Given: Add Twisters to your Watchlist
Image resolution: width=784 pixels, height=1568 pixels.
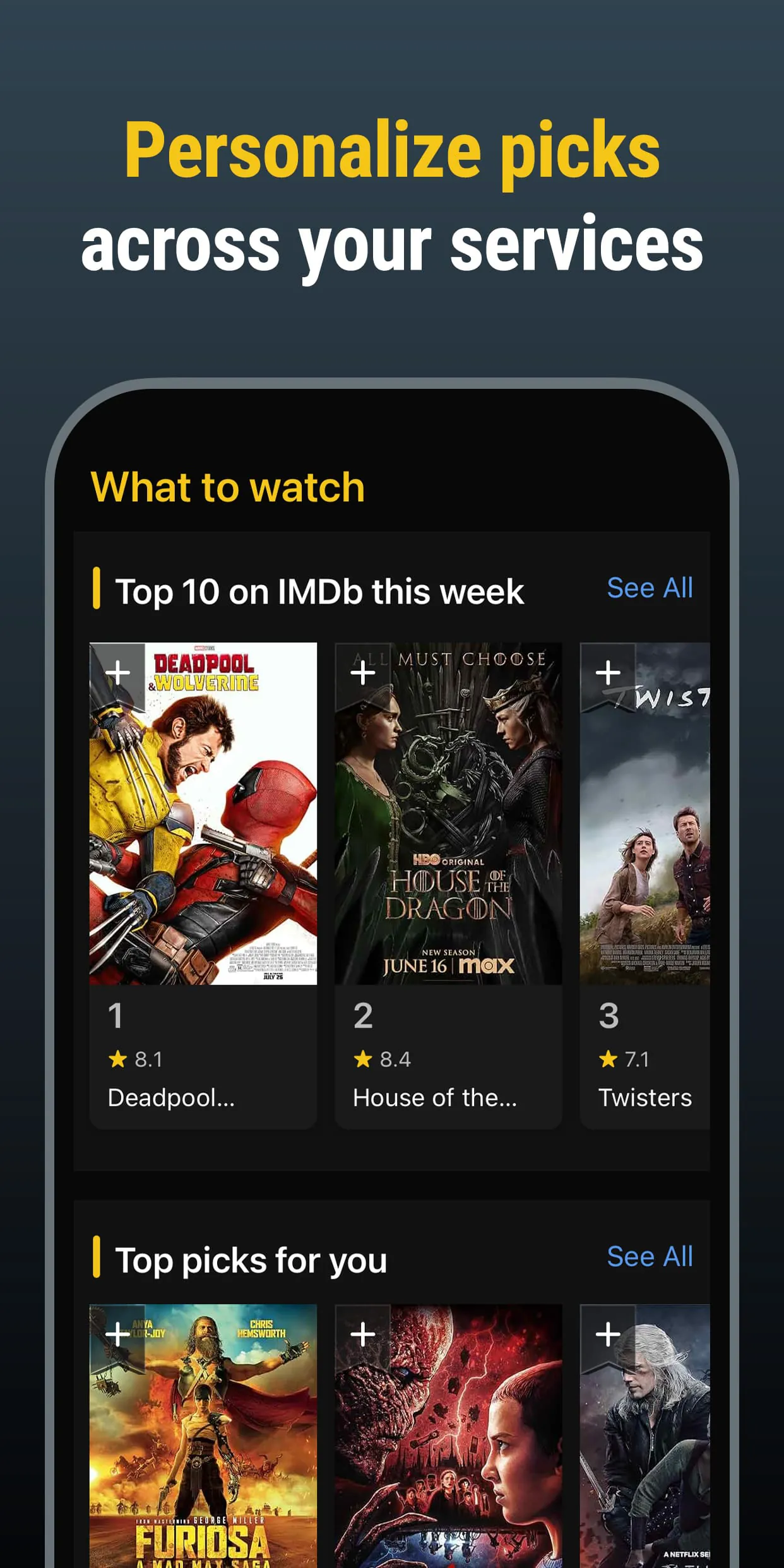Looking at the screenshot, I should 607,671.
